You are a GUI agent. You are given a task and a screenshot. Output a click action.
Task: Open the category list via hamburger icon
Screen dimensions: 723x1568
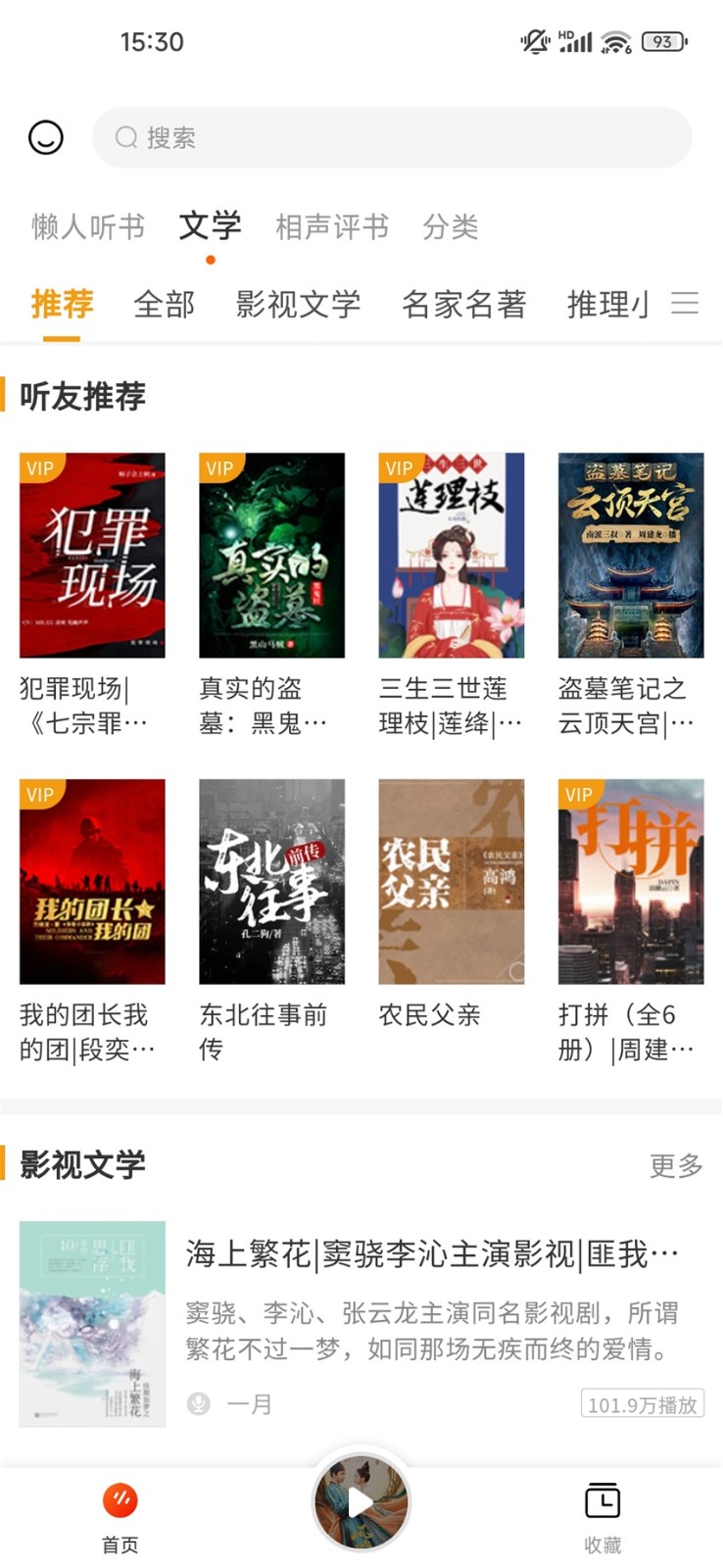point(686,305)
